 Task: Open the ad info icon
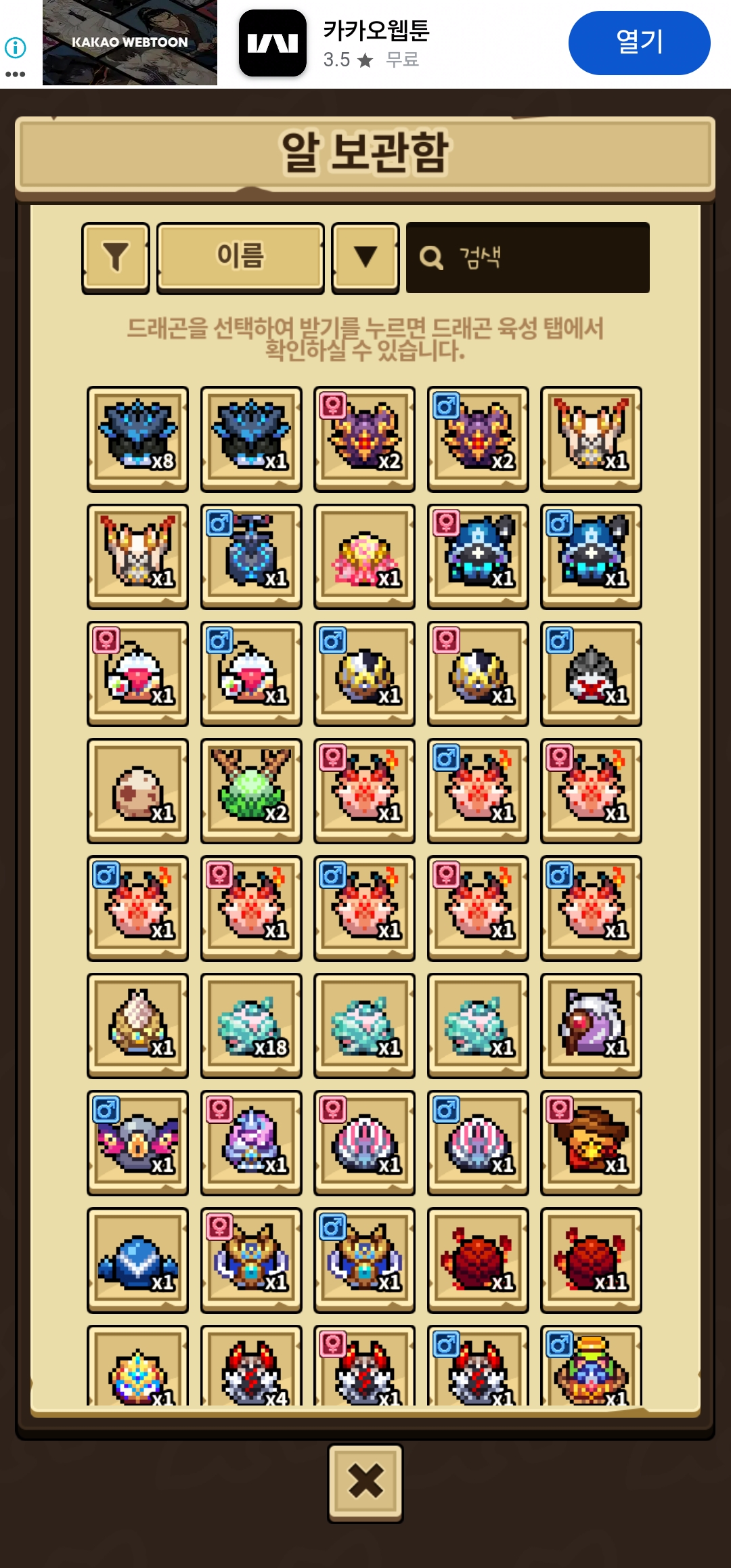[15, 47]
